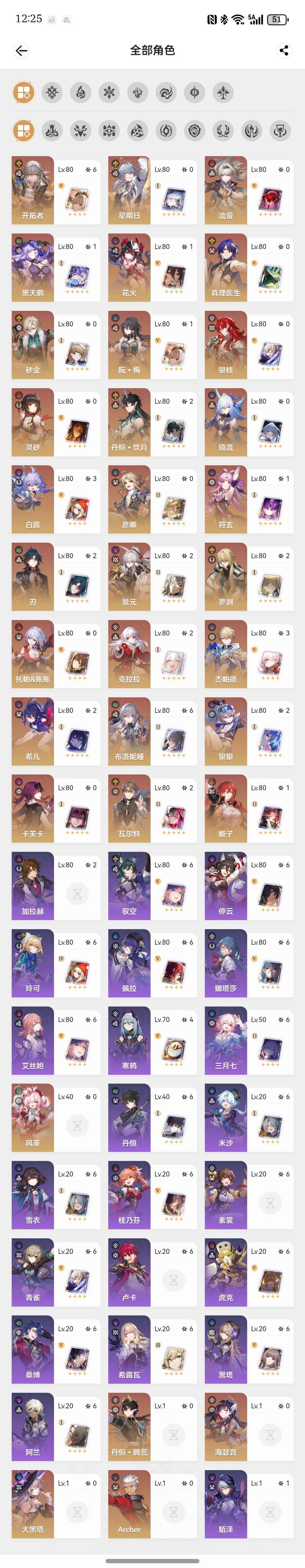305x1568 pixels.
Task: Filter by the Preservation shield path icon
Action: pyautogui.click(x=195, y=130)
